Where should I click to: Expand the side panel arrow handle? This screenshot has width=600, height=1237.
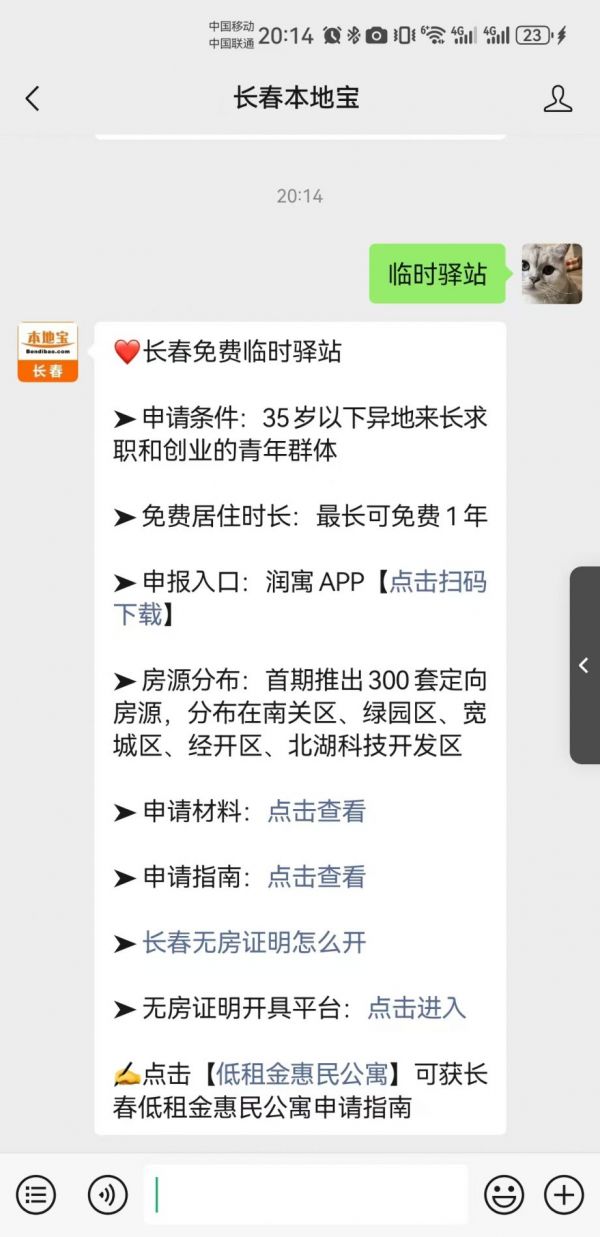pyautogui.click(x=585, y=665)
